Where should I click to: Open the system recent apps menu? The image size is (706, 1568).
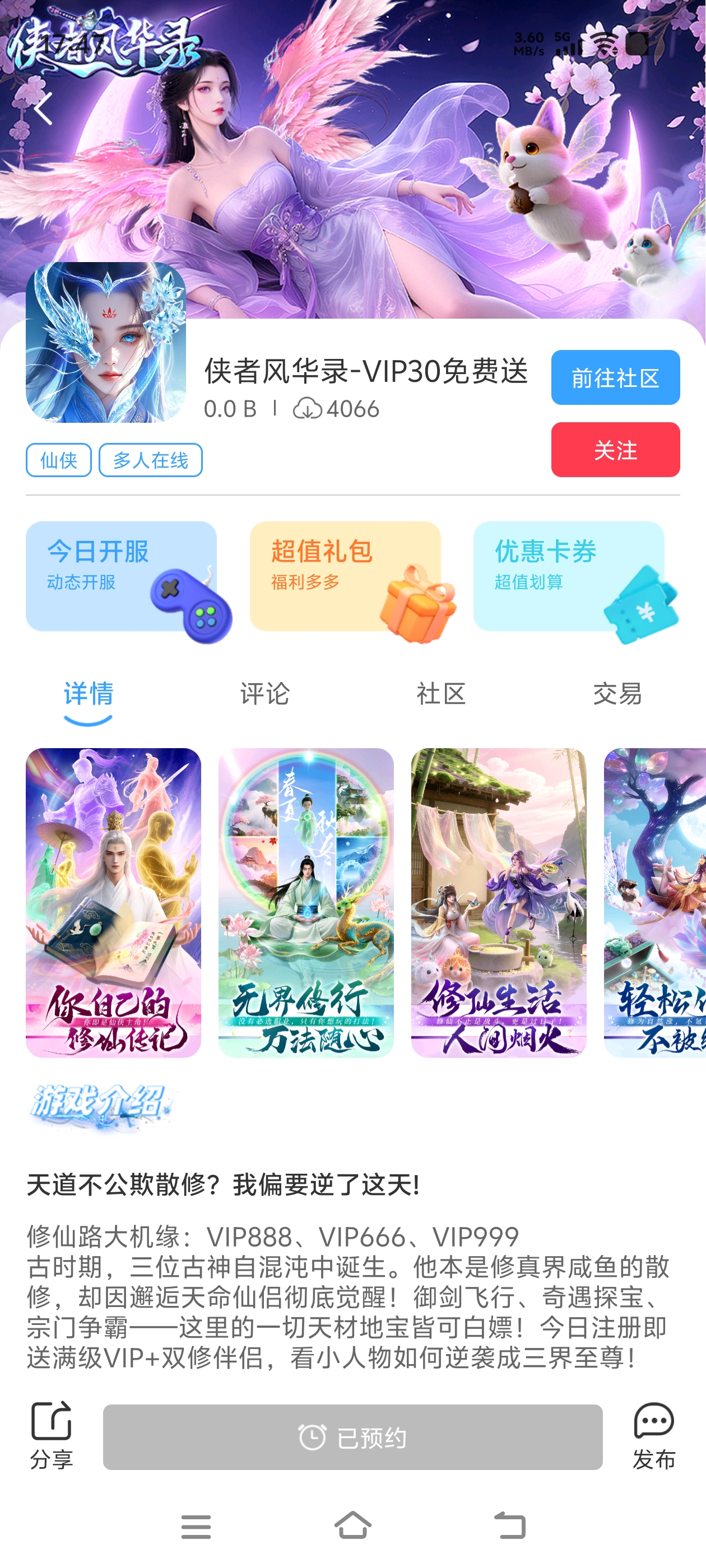(196, 1525)
